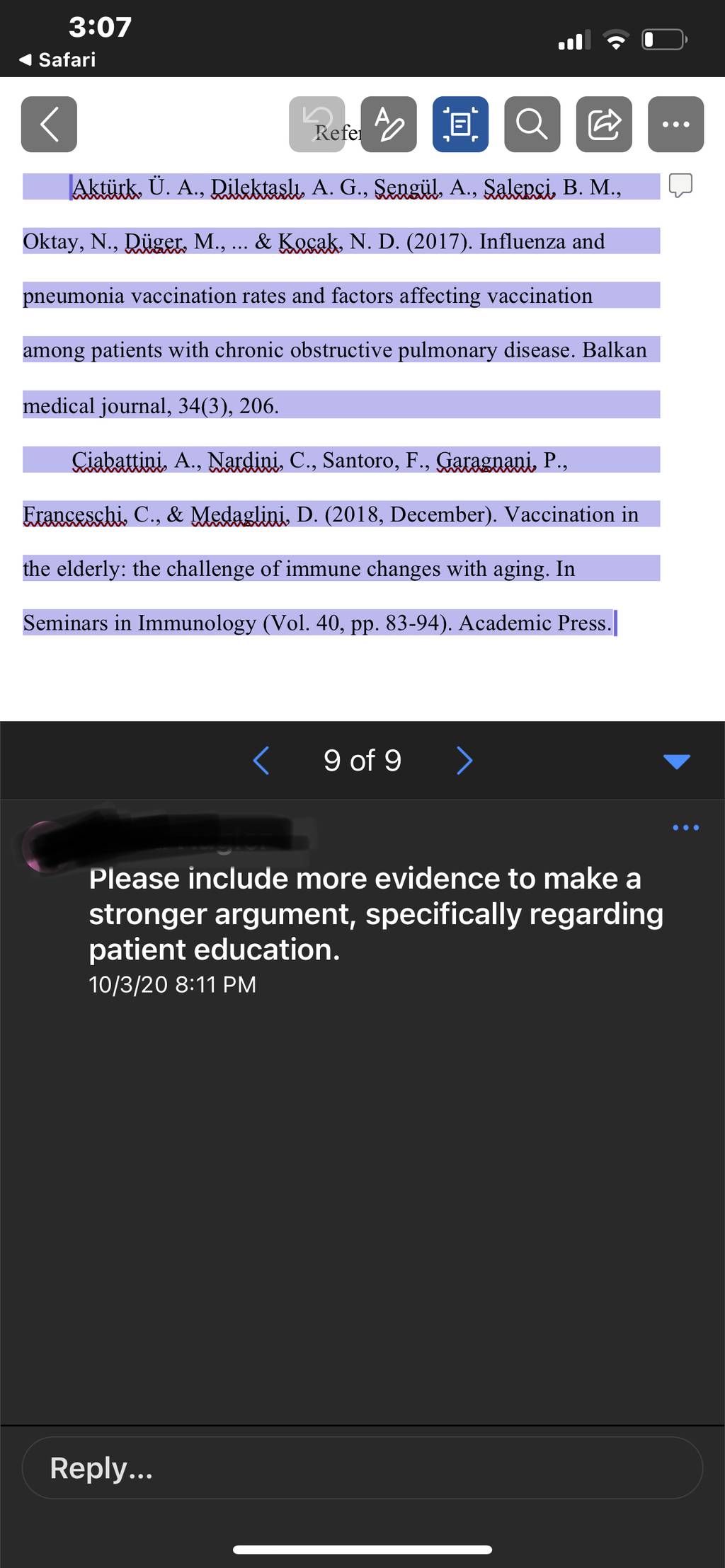Image resolution: width=725 pixels, height=1568 pixels.
Task: Tap the undo button in the toolbar
Action: [x=316, y=125]
